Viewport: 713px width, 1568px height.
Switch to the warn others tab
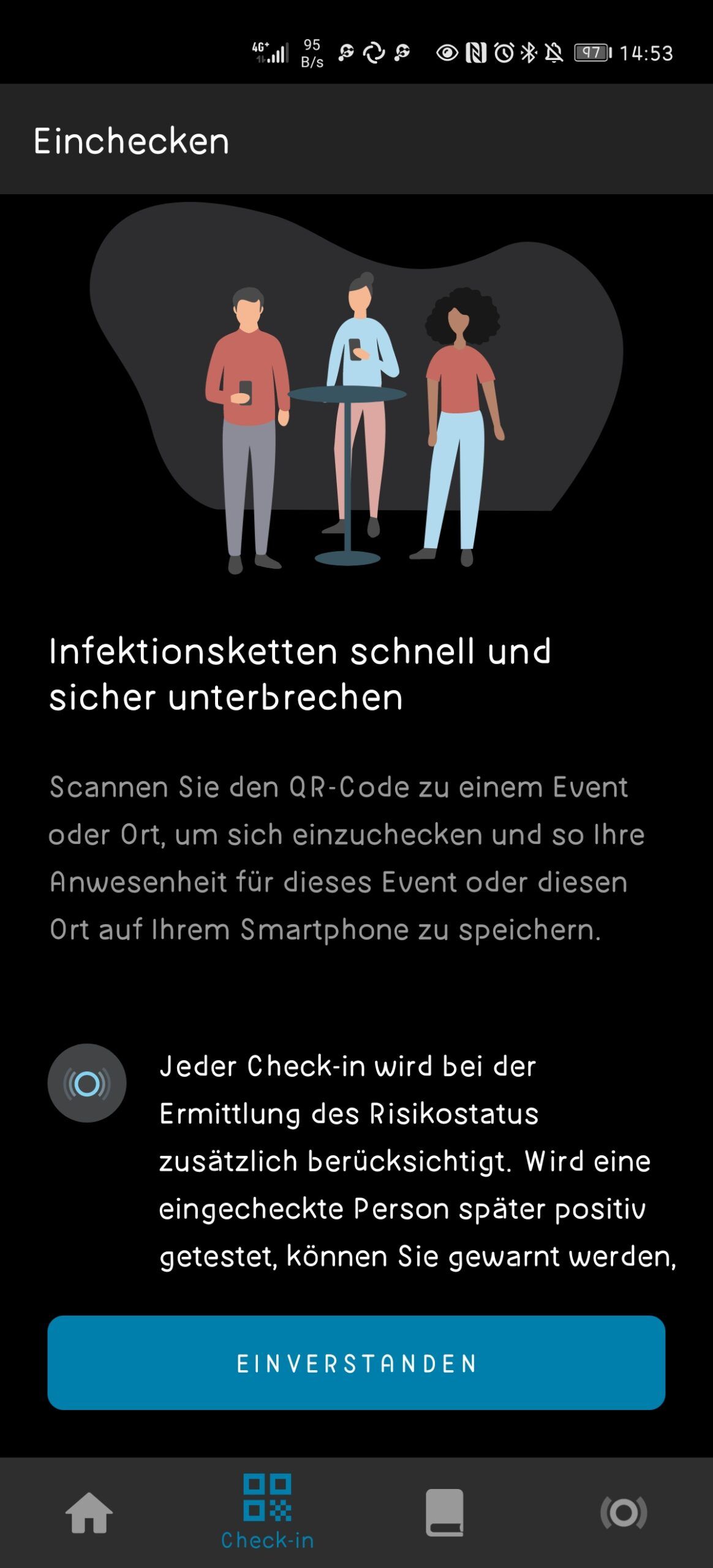(623, 1512)
